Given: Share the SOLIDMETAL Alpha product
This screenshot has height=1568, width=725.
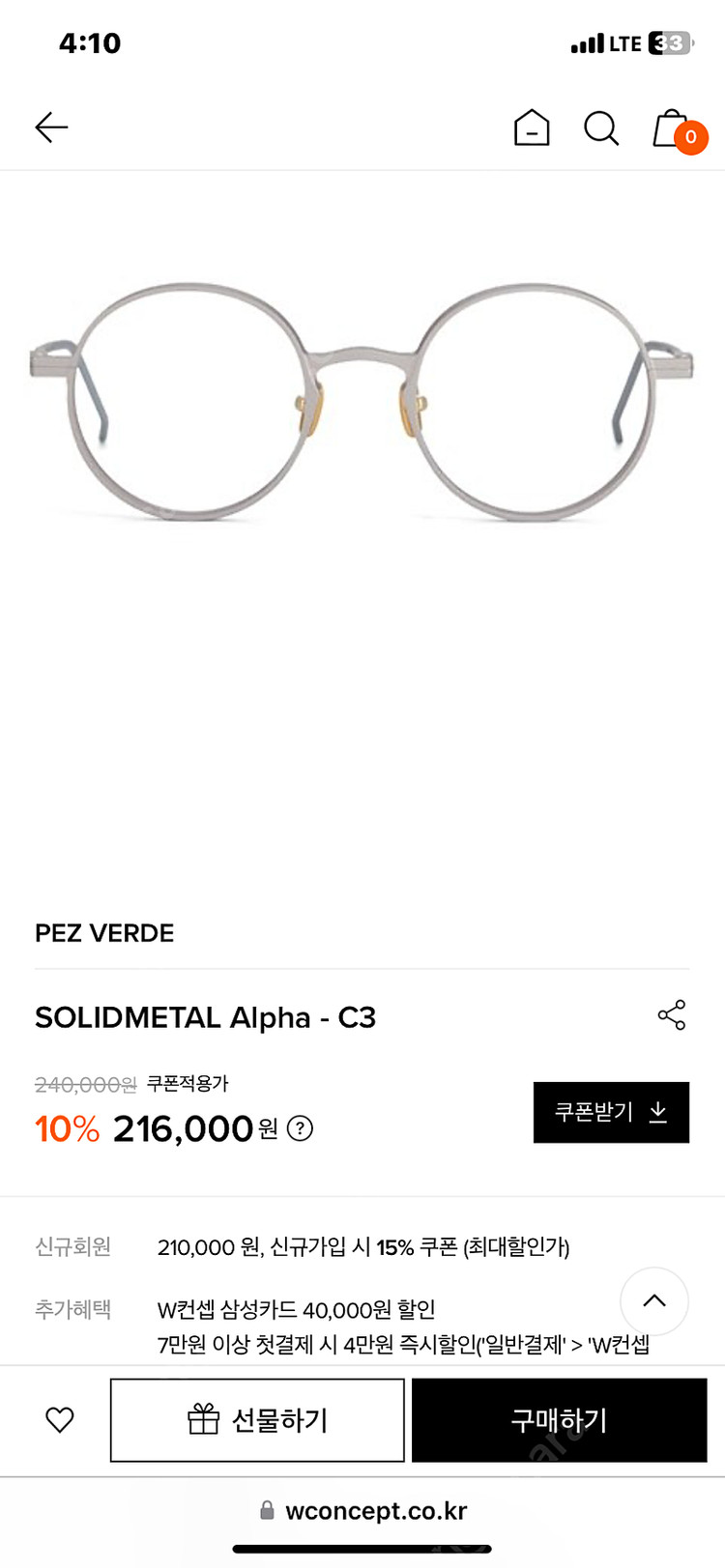Looking at the screenshot, I should click(671, 1014).
